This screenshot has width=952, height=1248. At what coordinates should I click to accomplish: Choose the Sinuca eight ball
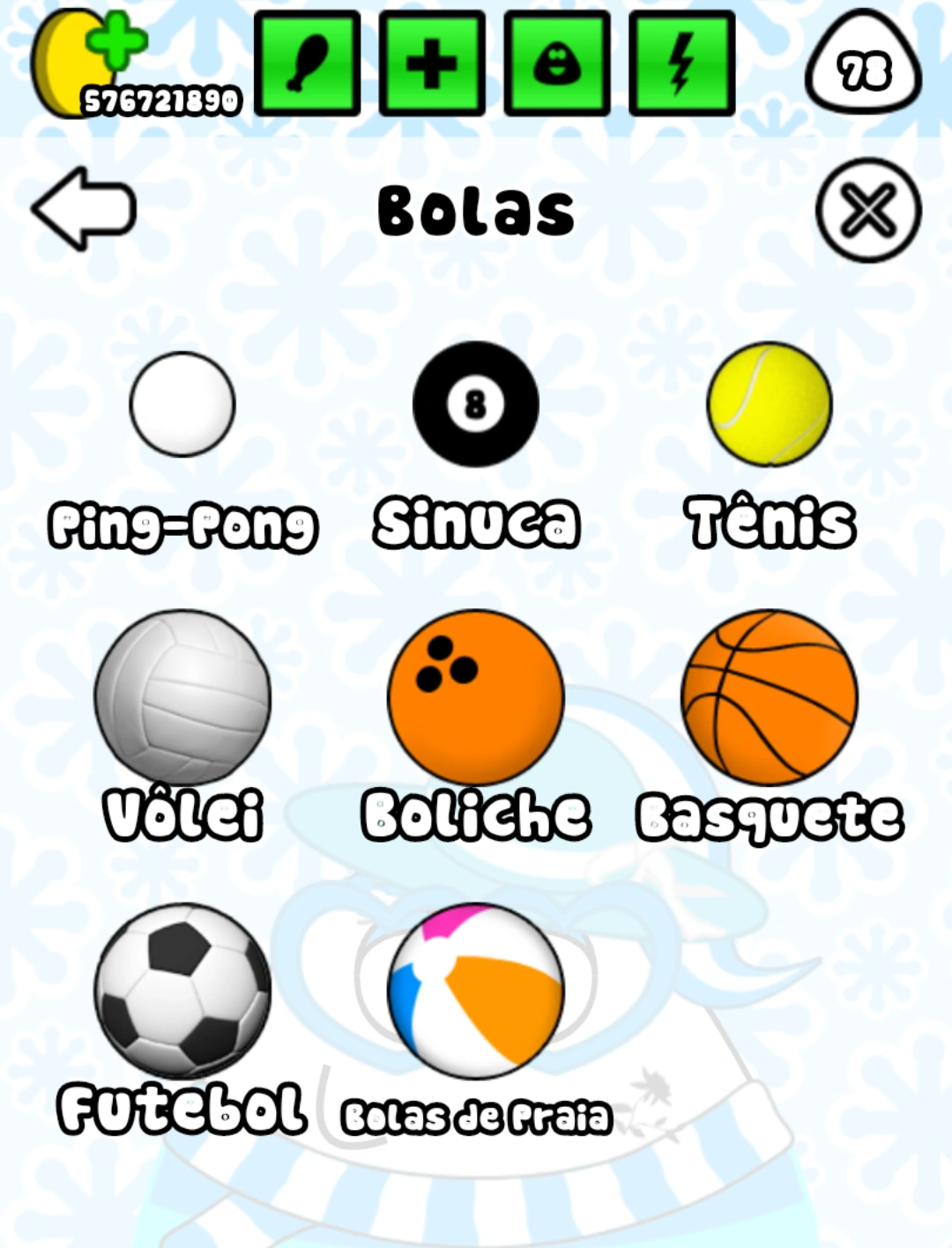(476, 405)
